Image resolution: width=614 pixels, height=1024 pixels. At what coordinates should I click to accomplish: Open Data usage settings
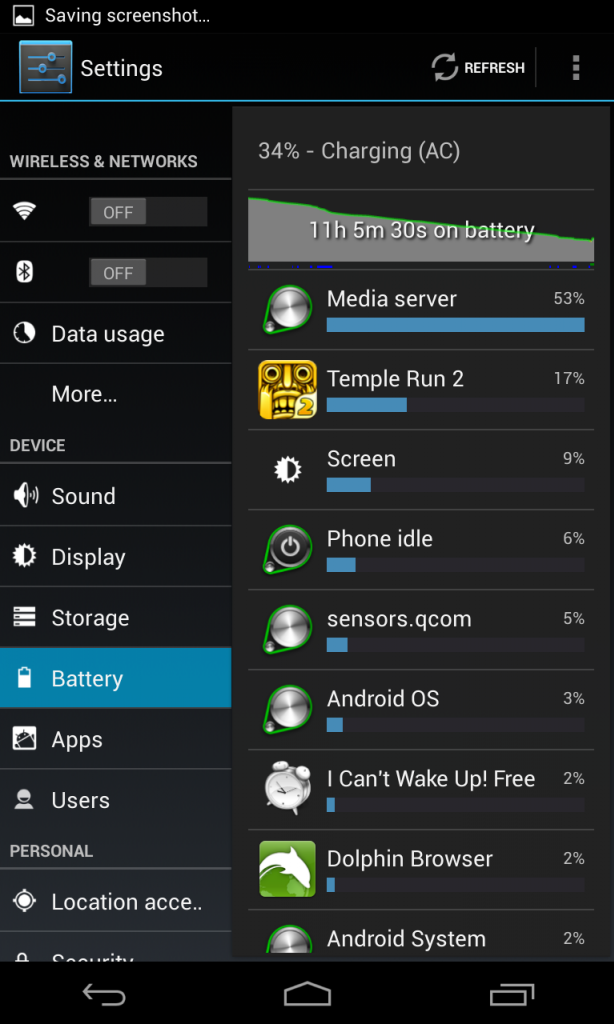116,334
